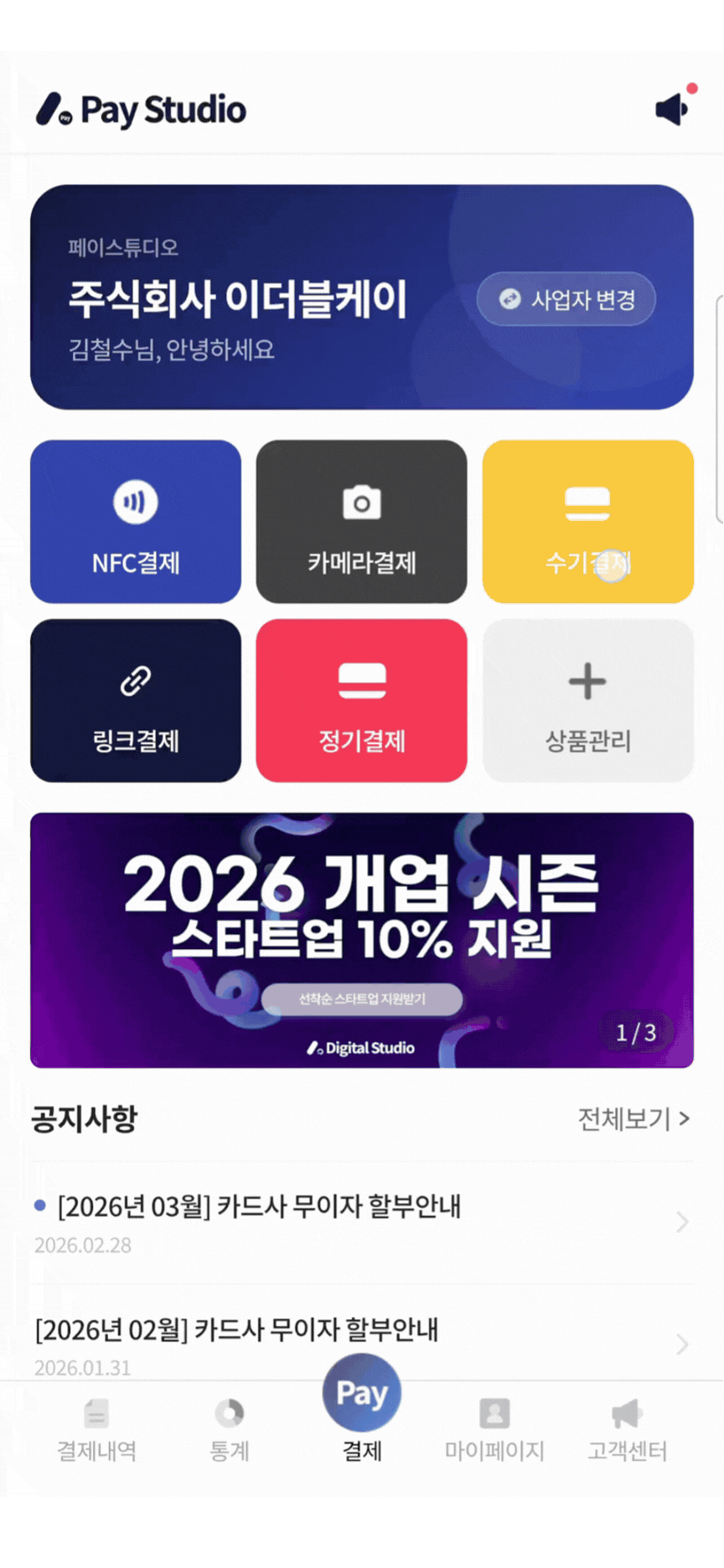
Task: Select the NFC결제 payment tile
Action: 135,522
